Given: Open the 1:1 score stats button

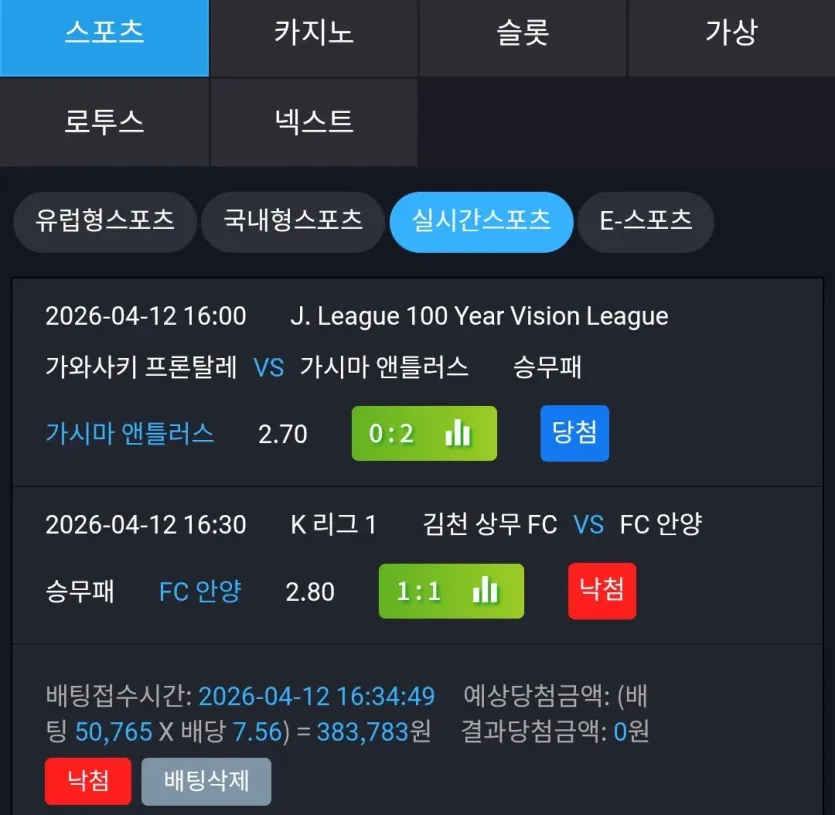Looking at the screenshot, I should (451, 591).
